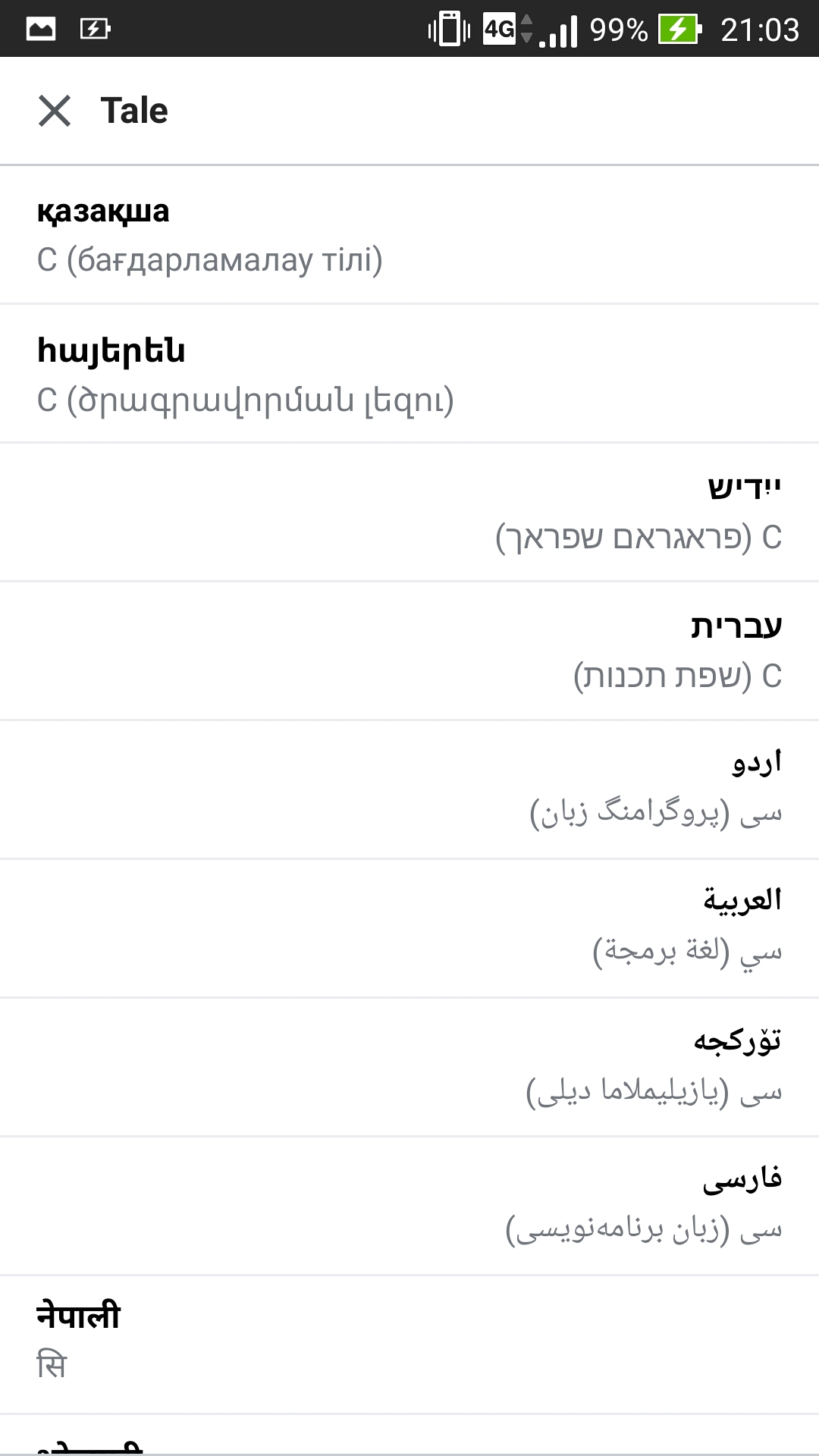Image resolution: width=819 pixels, height=1456 pixels.
Task: Select the қазақша language entry
Action: click(x=409, y=235)
